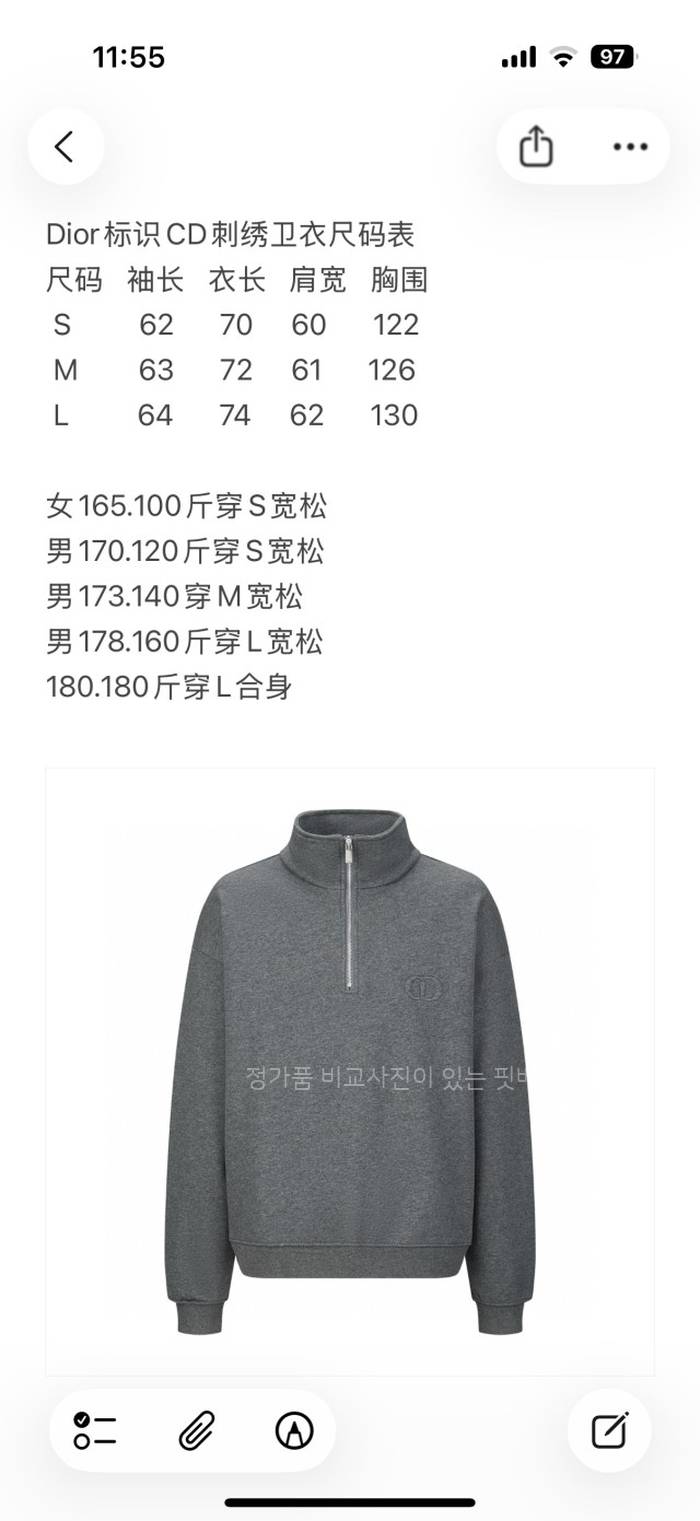This screenshot has width=700, height=1521.
Task: Open the grey sweatshirt image
Action: click(350, 1070)
